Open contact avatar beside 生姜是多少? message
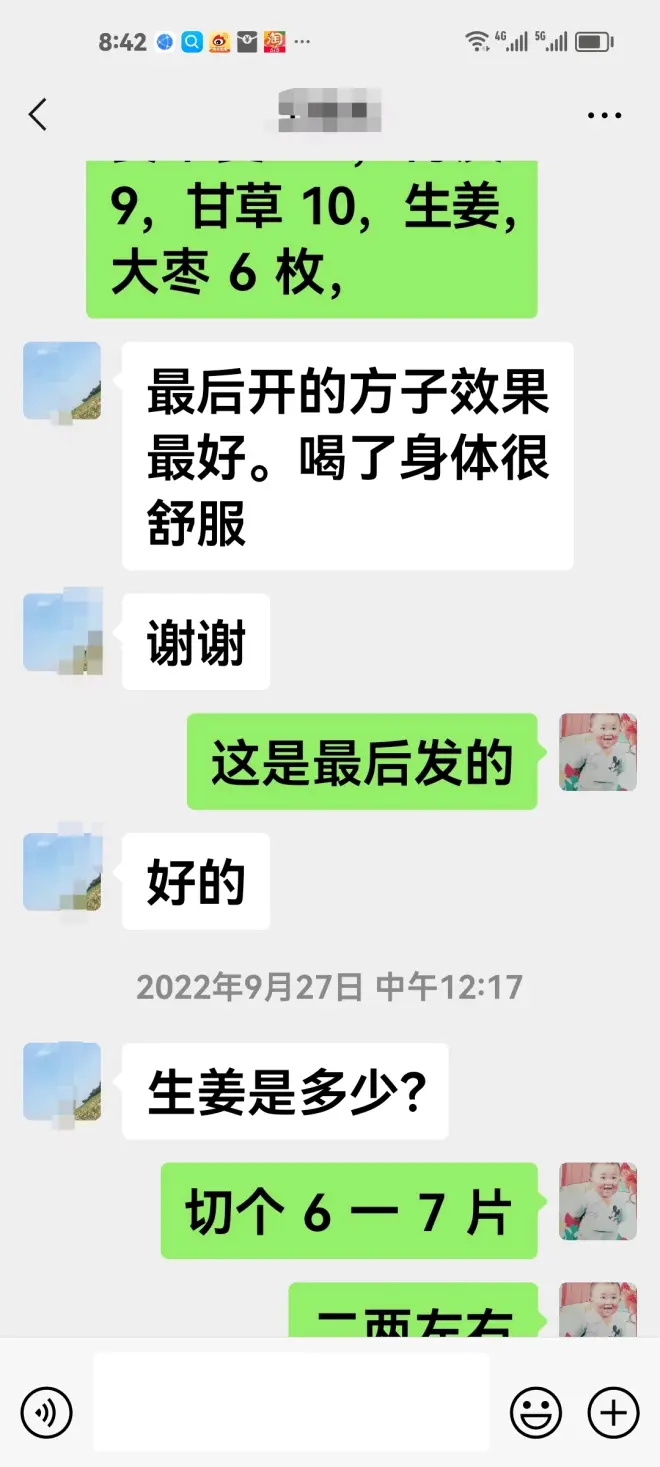 (62, 1081)
